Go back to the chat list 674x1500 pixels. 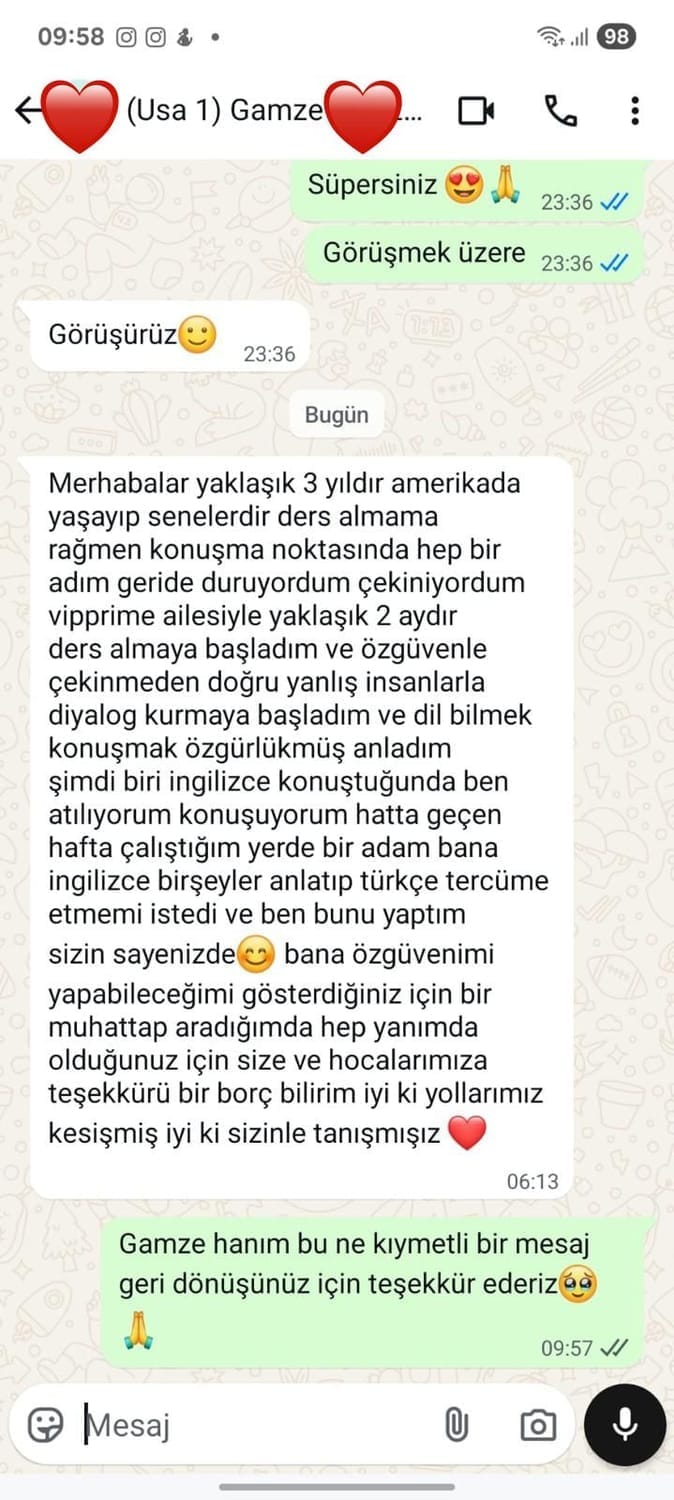[28, 111]
